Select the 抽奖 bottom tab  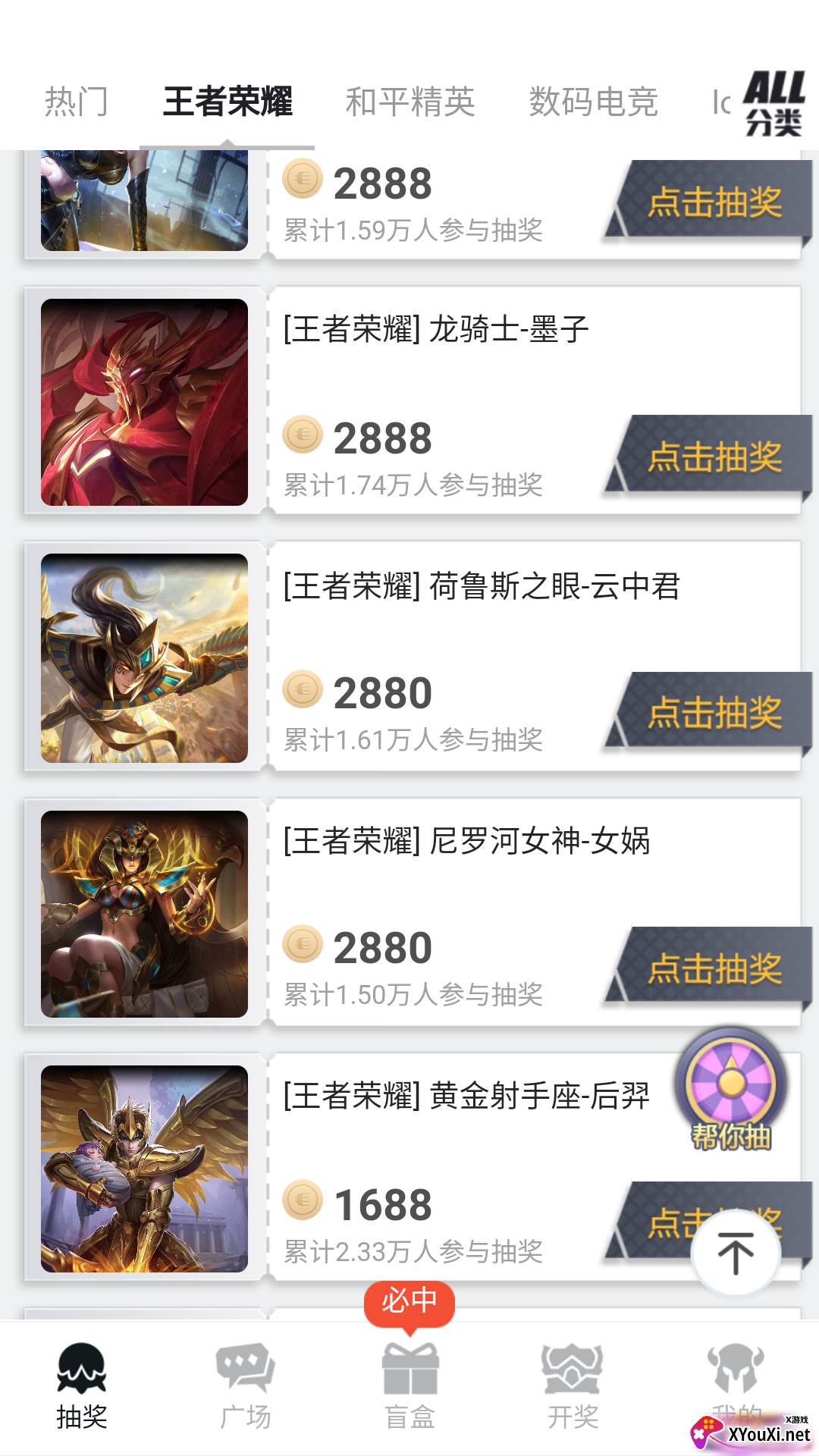(81, 1386)
